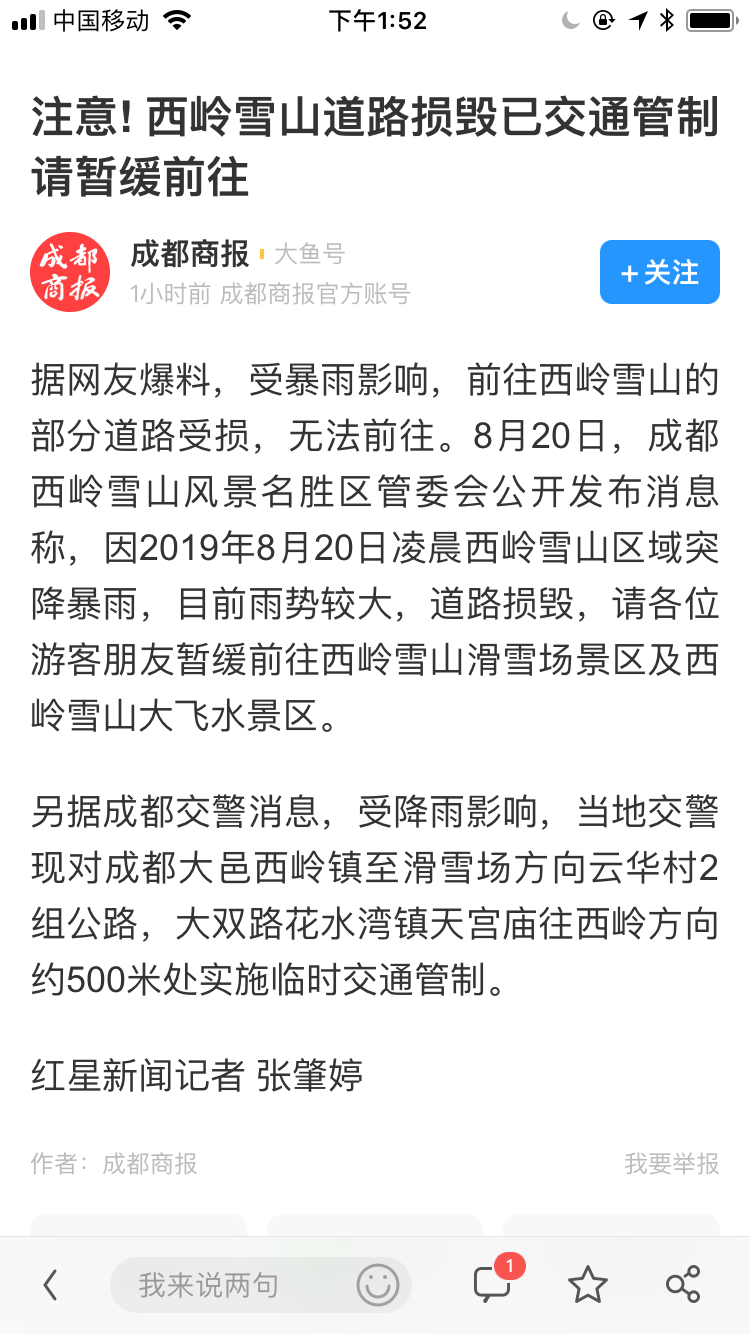750x1334 pixels.
Task: Tap the 我来说两句 comment field
Action: click(x=230, y=1285)
